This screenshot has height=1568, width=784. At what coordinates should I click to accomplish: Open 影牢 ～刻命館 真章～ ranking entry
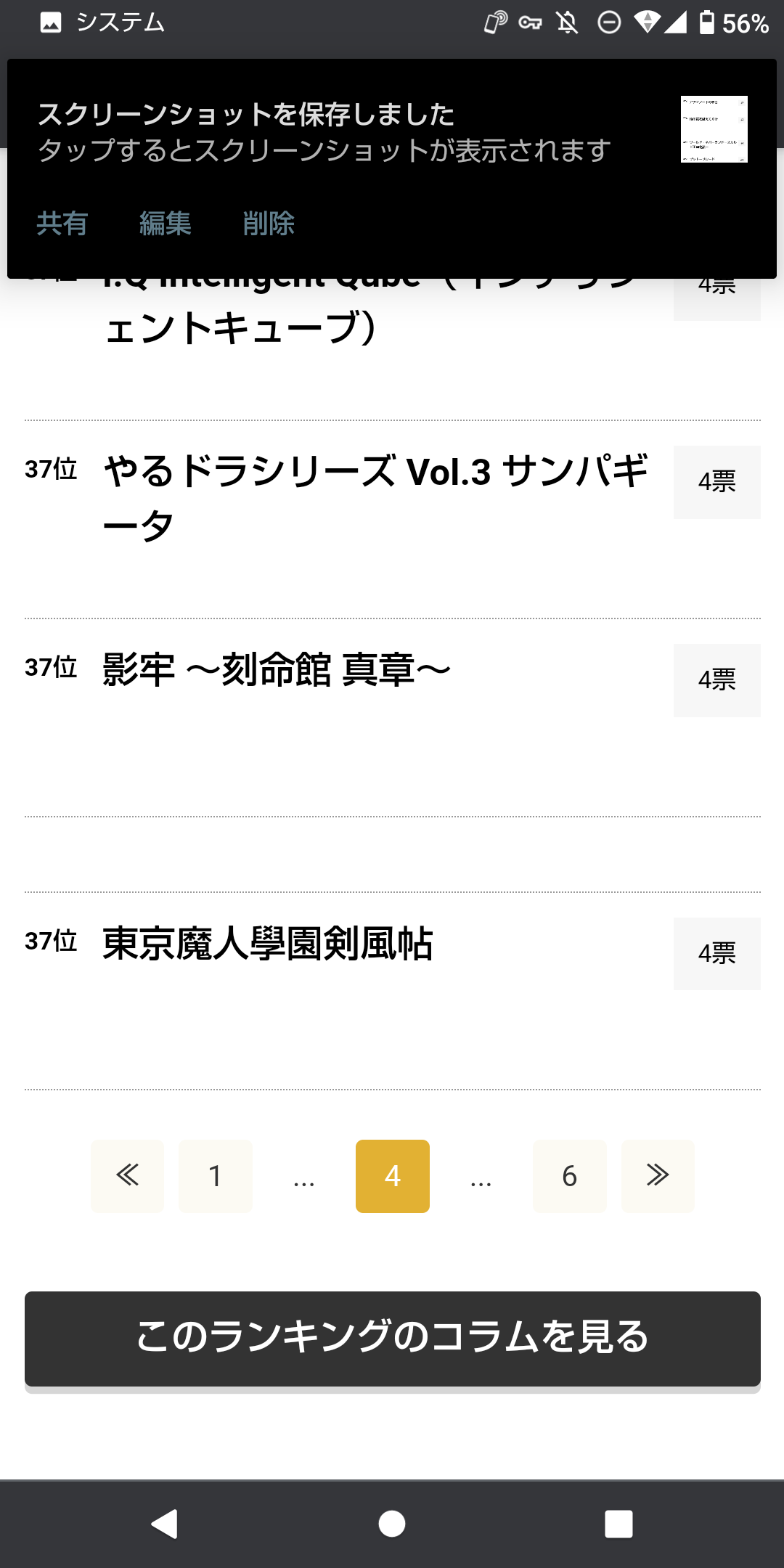277,670
